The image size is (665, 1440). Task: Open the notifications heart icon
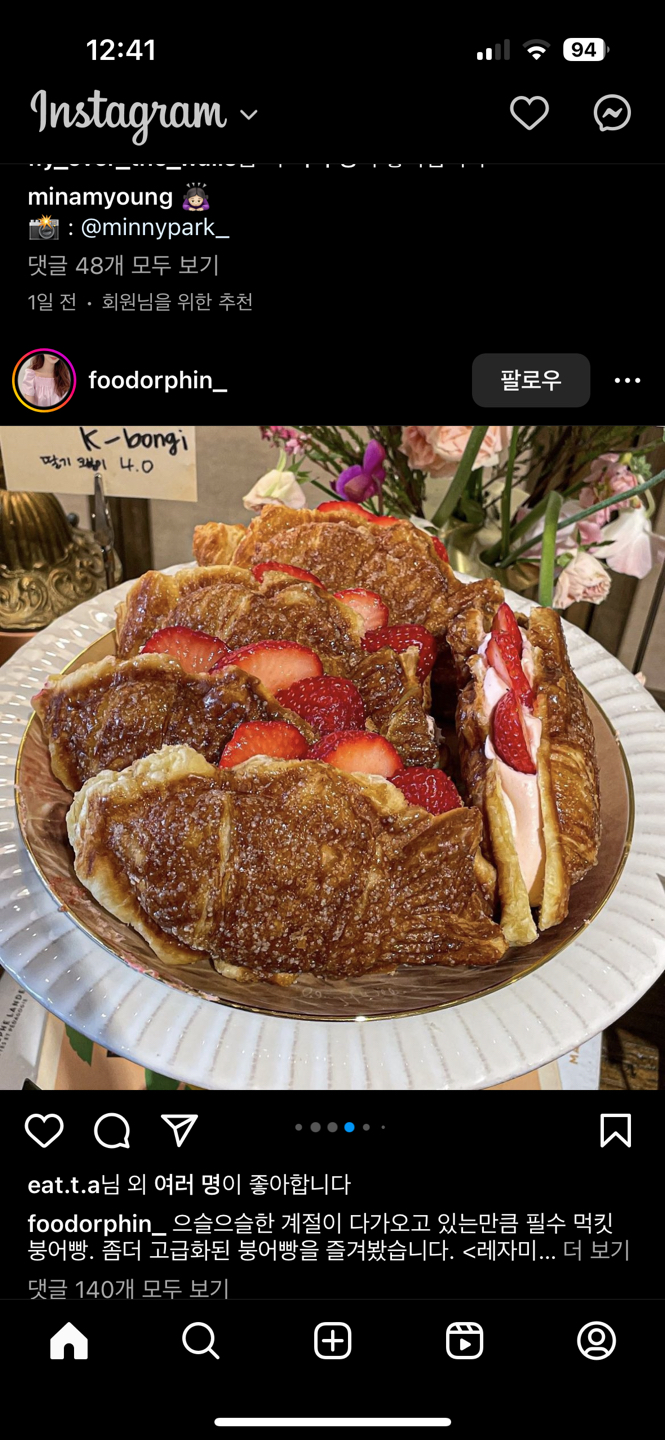[529, 113]
